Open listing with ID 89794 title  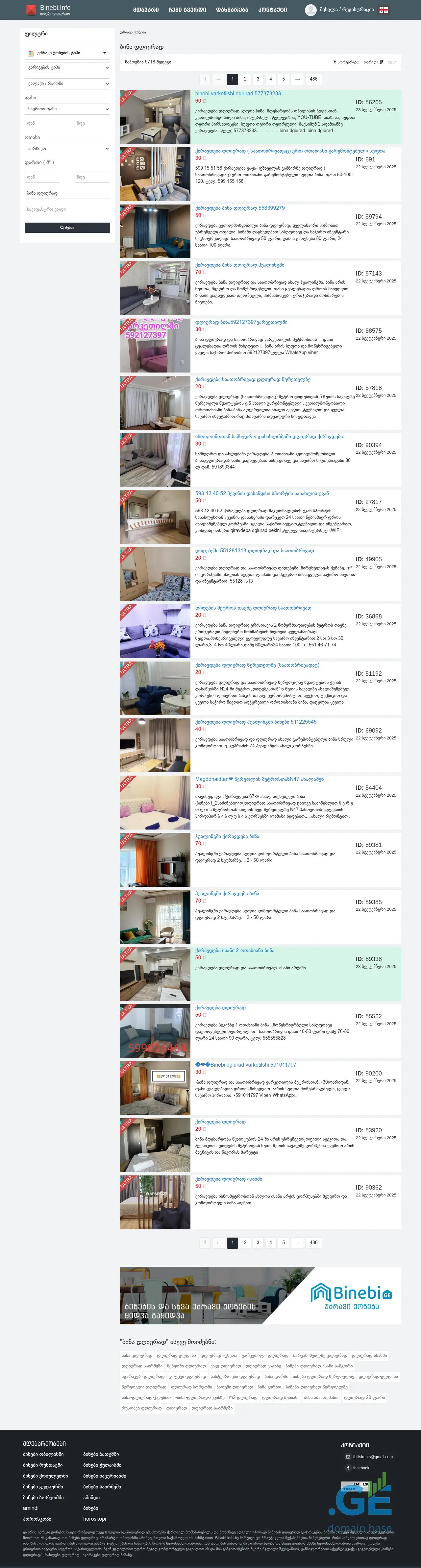[x=239, y=208]
